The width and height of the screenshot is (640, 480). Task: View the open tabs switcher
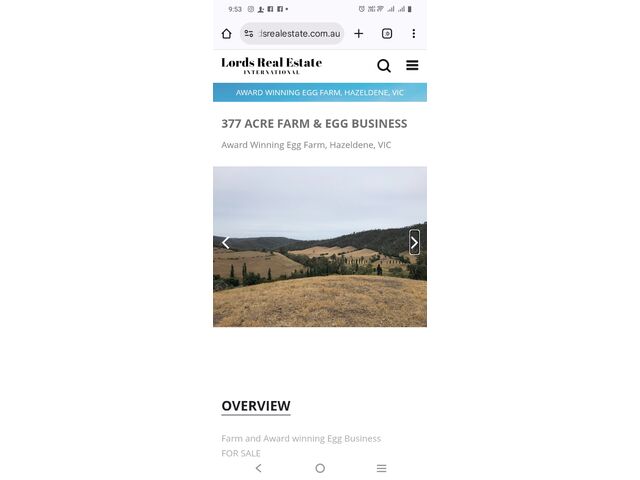point(387,34)
